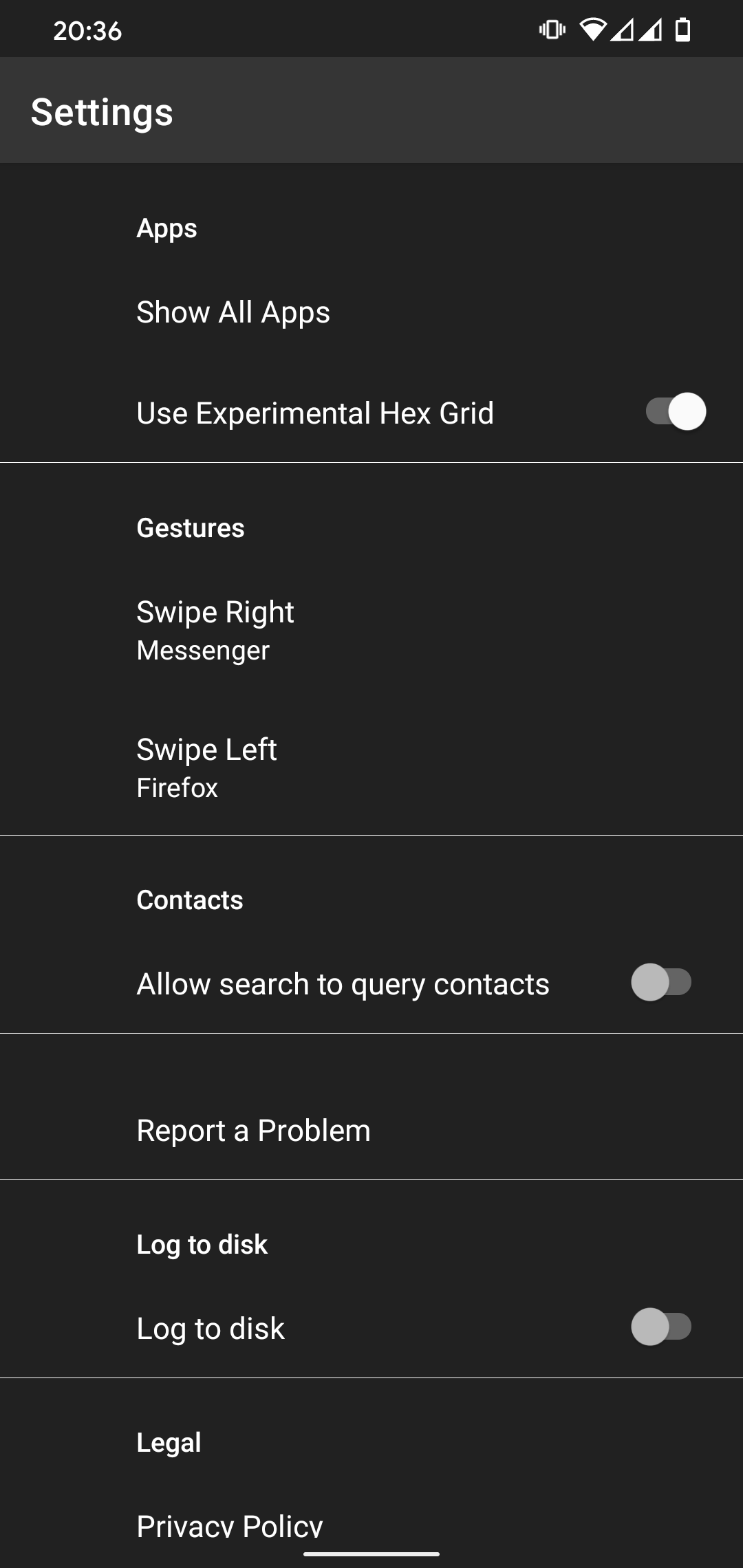Open Swipe Right gesture setting
Image resolution: width=743 pixels, height=1568 pixels.
coord(215,630)
